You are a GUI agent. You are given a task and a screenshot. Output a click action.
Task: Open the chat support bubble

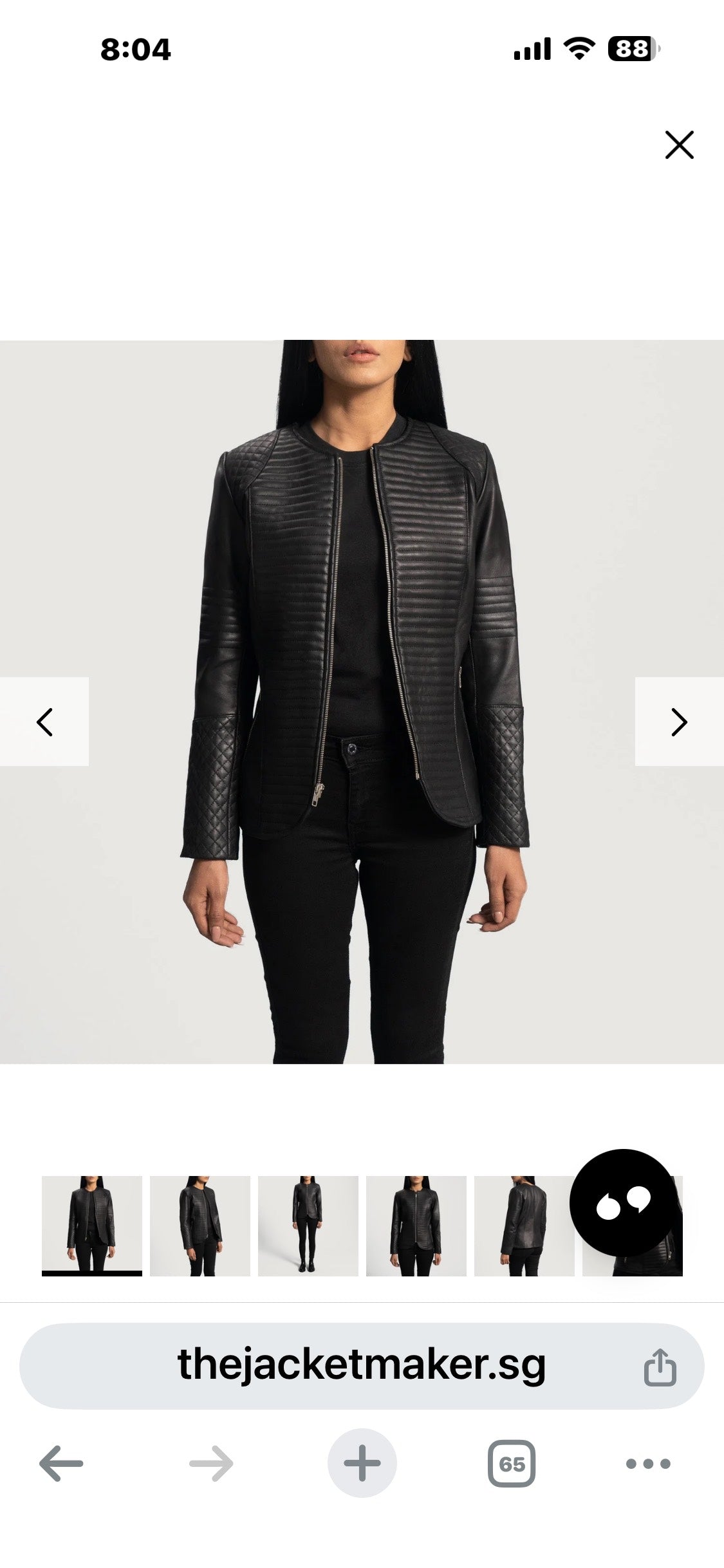(x=622, y=1202)
